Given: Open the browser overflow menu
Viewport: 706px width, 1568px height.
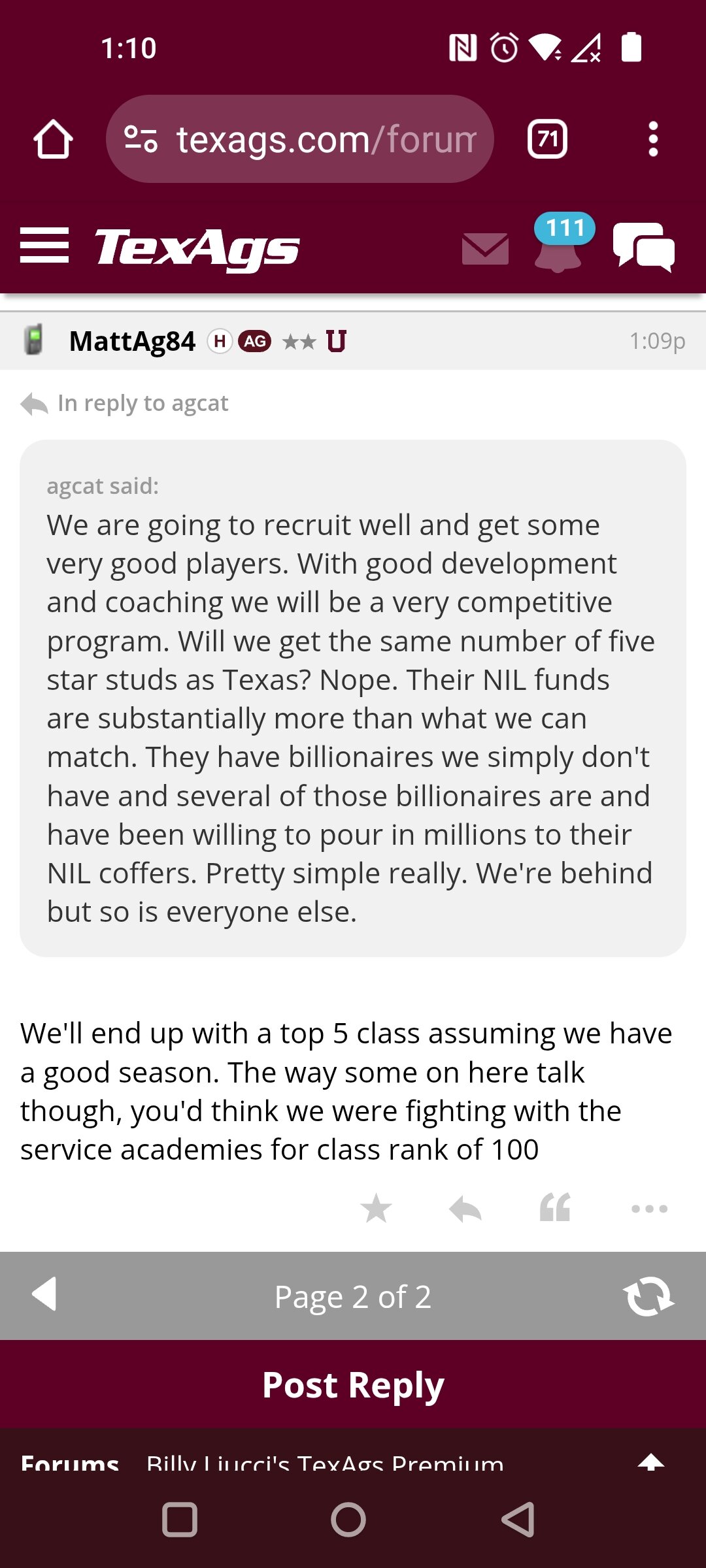Looking at the screenshot, I should tap(652, 139).
